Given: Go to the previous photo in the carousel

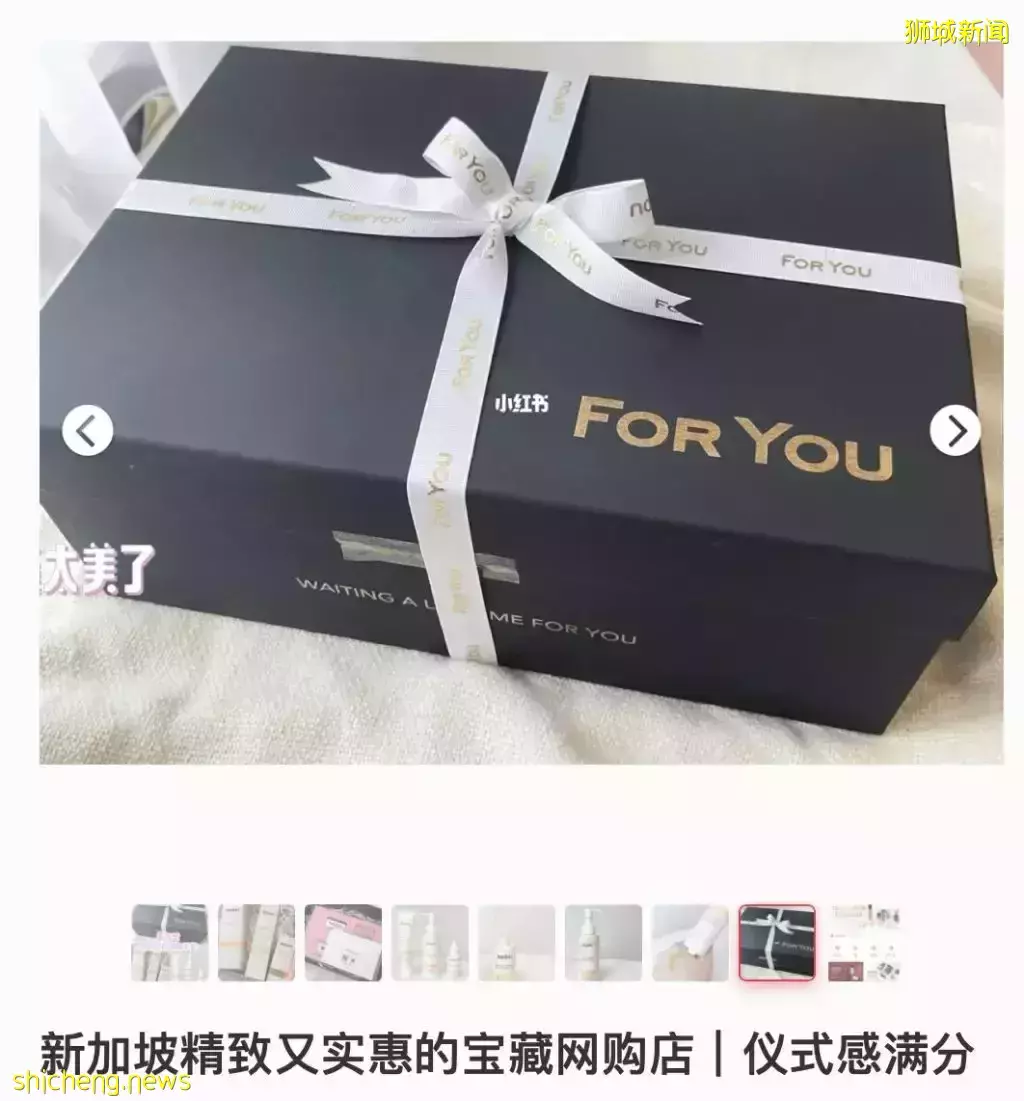Looking at the screenshot, I should (x=87, y=431).
